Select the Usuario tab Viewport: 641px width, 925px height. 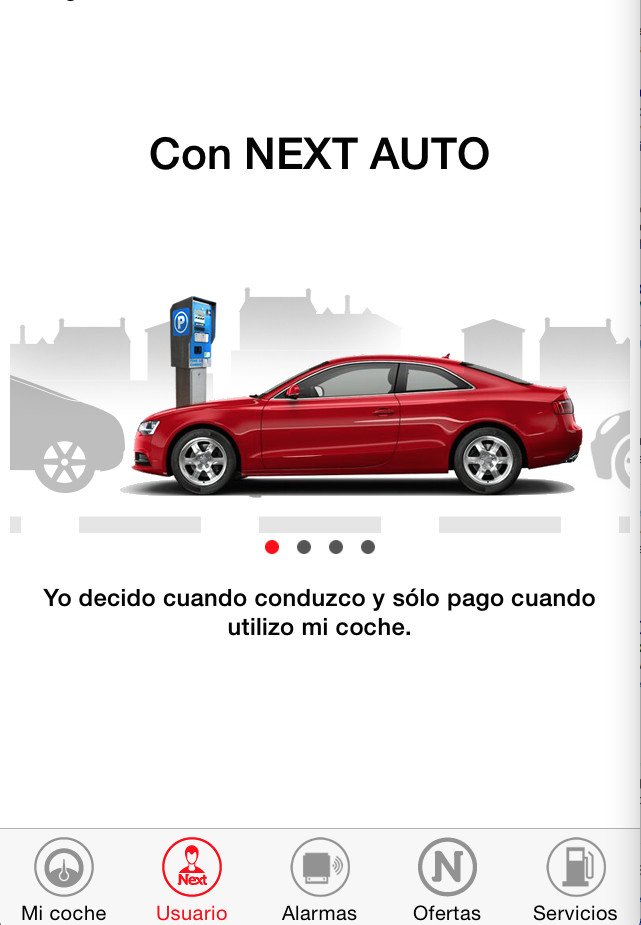(192, 877)
